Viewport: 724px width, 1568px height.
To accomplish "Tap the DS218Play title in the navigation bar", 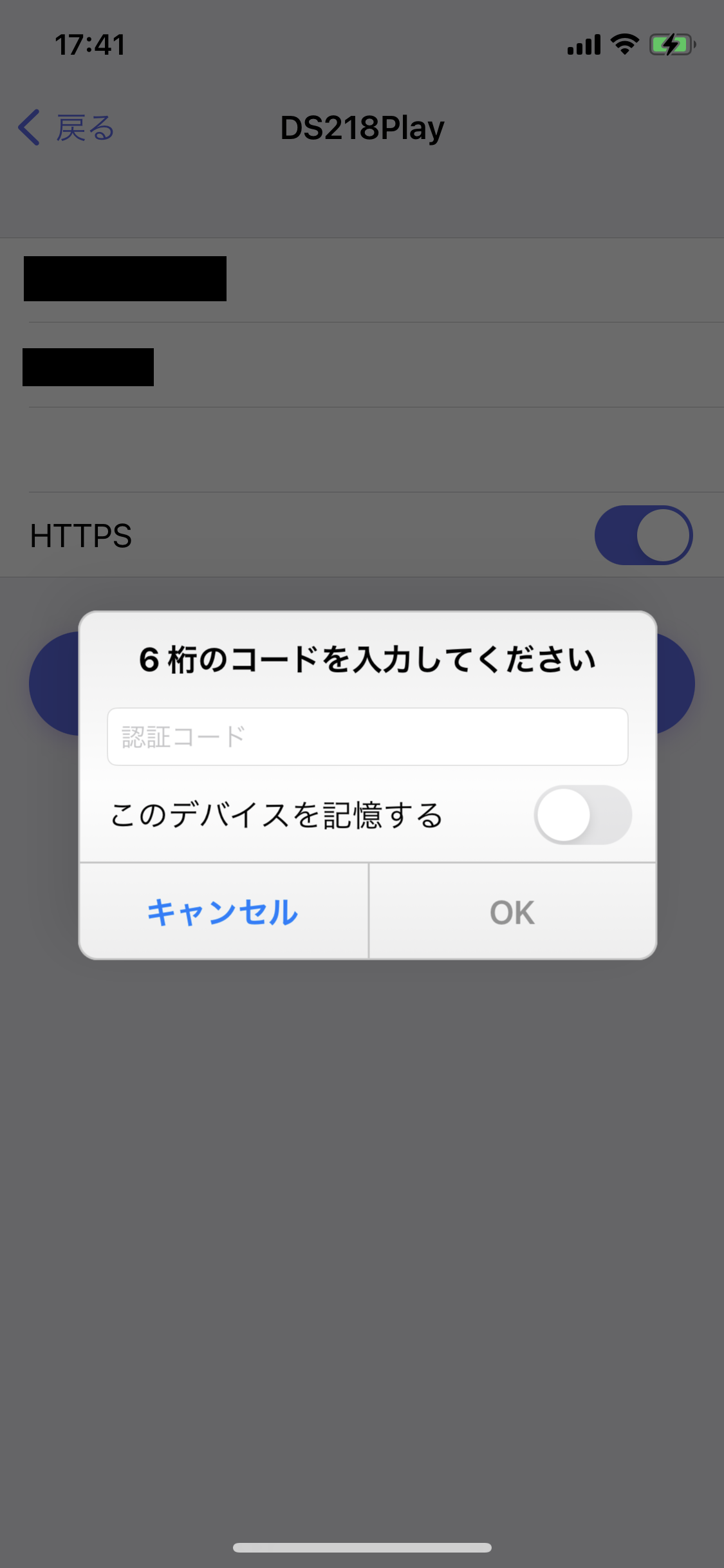I will [362, 127].
